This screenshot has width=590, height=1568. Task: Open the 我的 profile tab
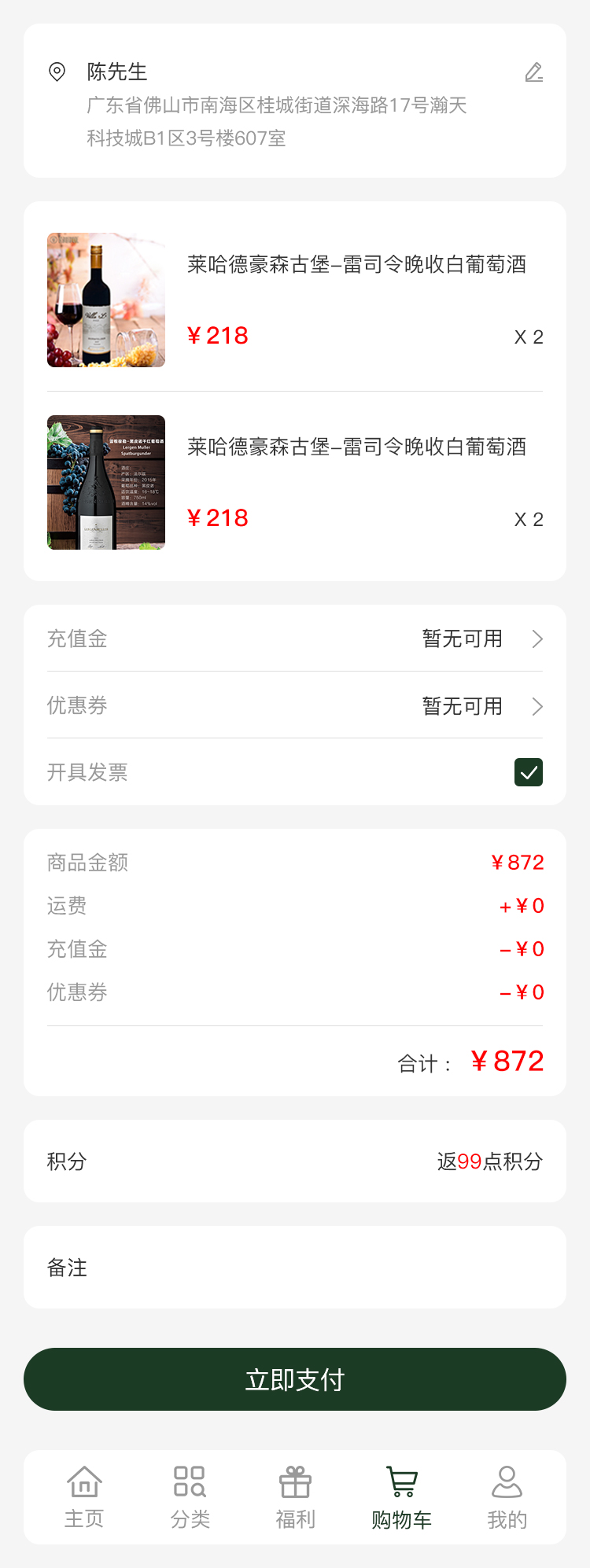click(x=507, y=1497)
